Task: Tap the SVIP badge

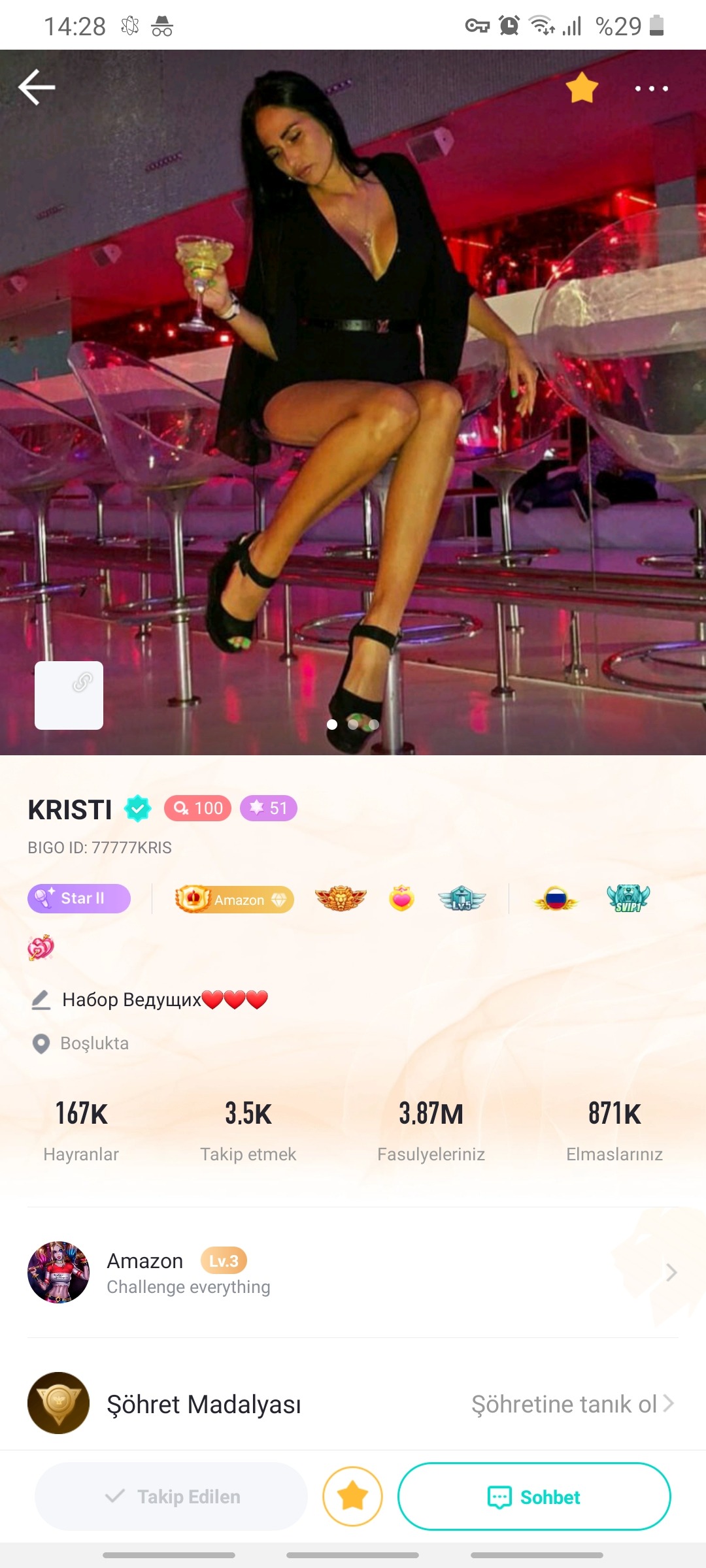Action: pos(628,898)
